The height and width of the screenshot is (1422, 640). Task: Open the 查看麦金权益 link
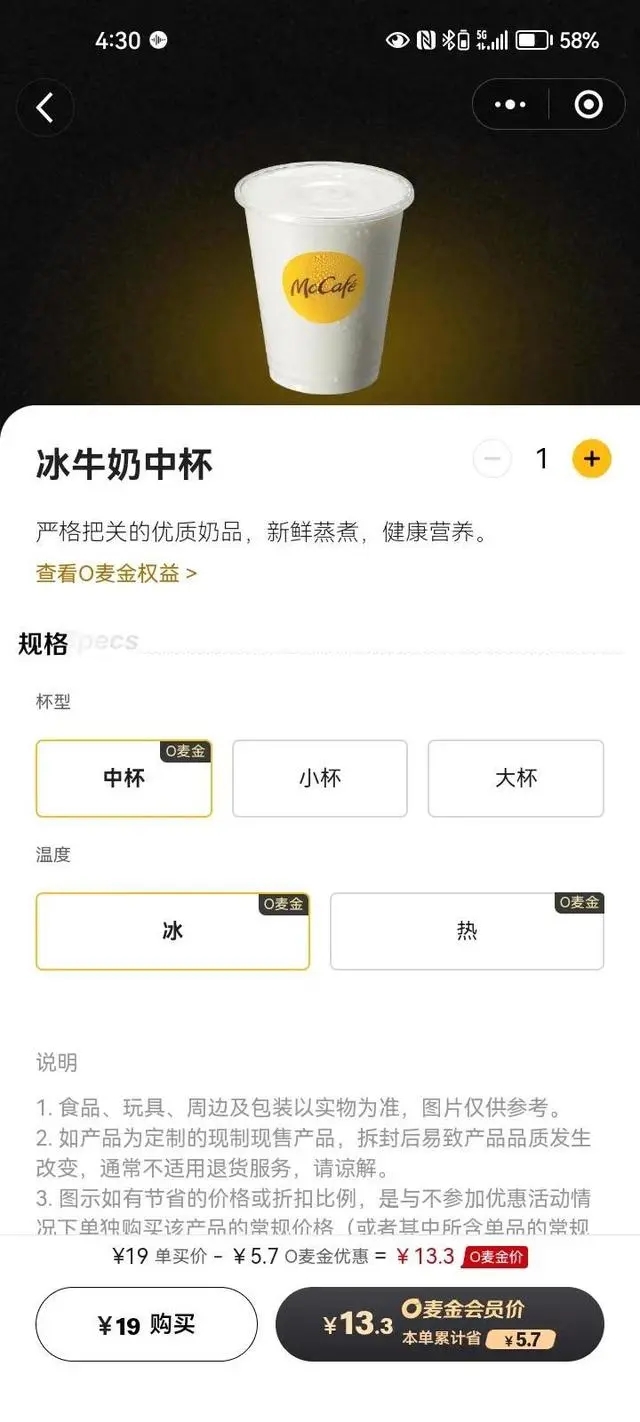tap(116, 574)
